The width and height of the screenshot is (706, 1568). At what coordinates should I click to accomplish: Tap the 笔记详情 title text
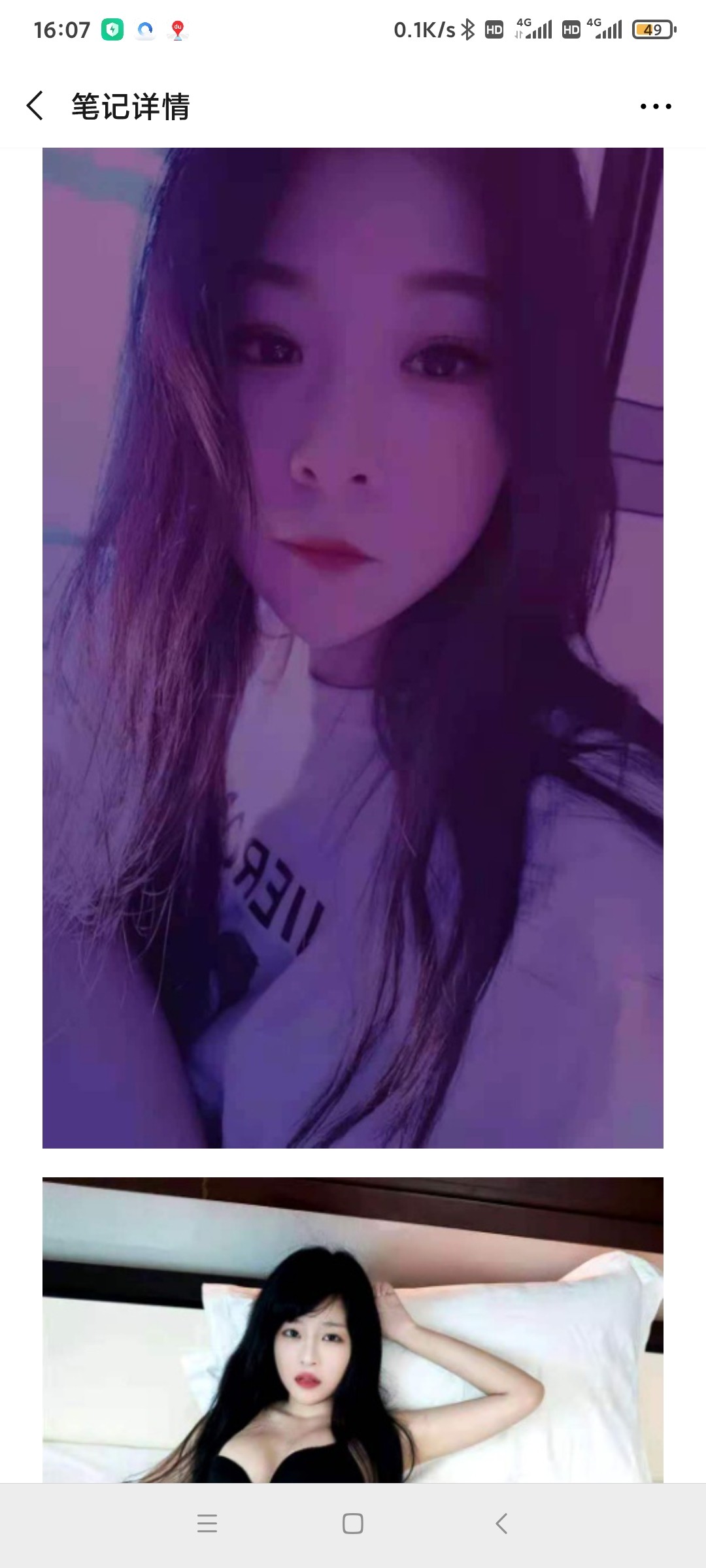129,106
